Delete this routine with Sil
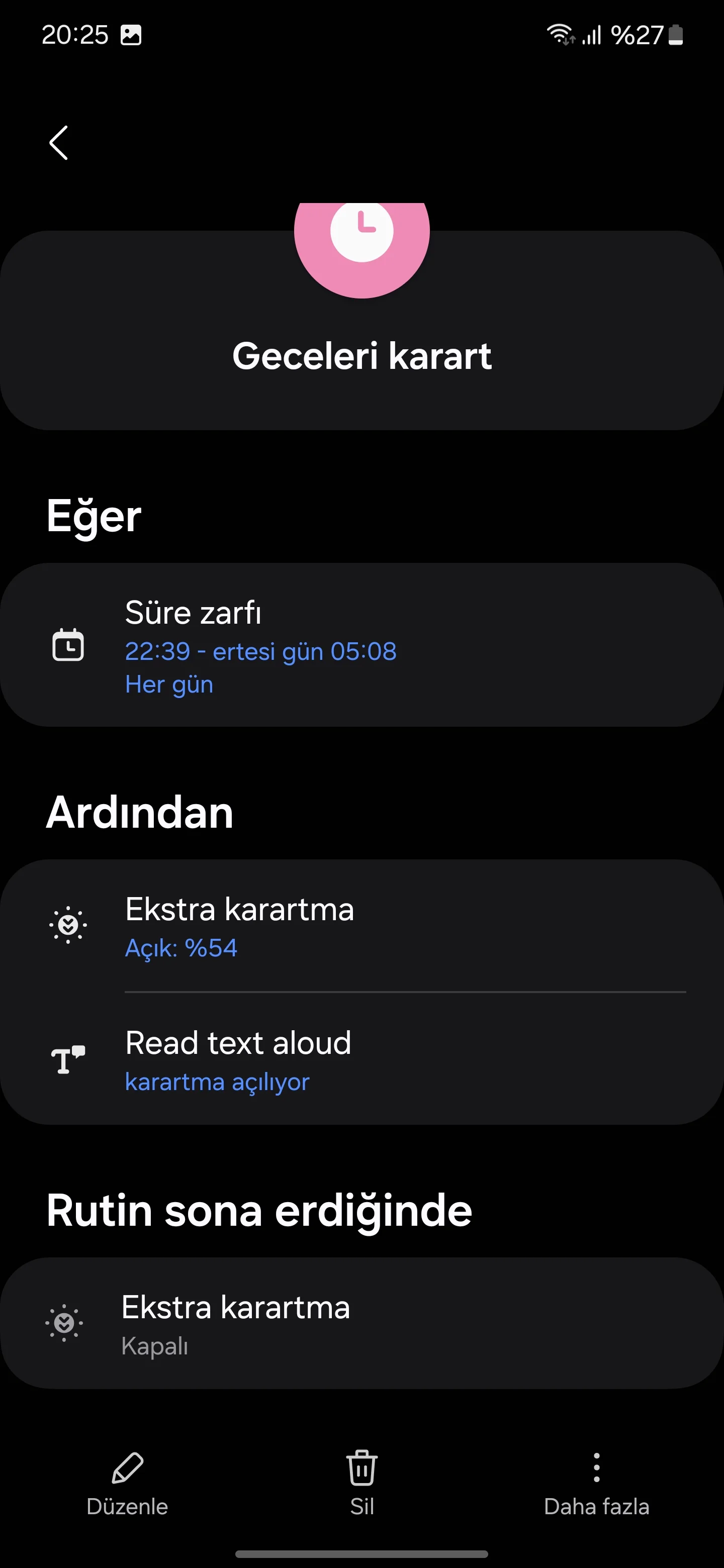 pos(361,1483)
